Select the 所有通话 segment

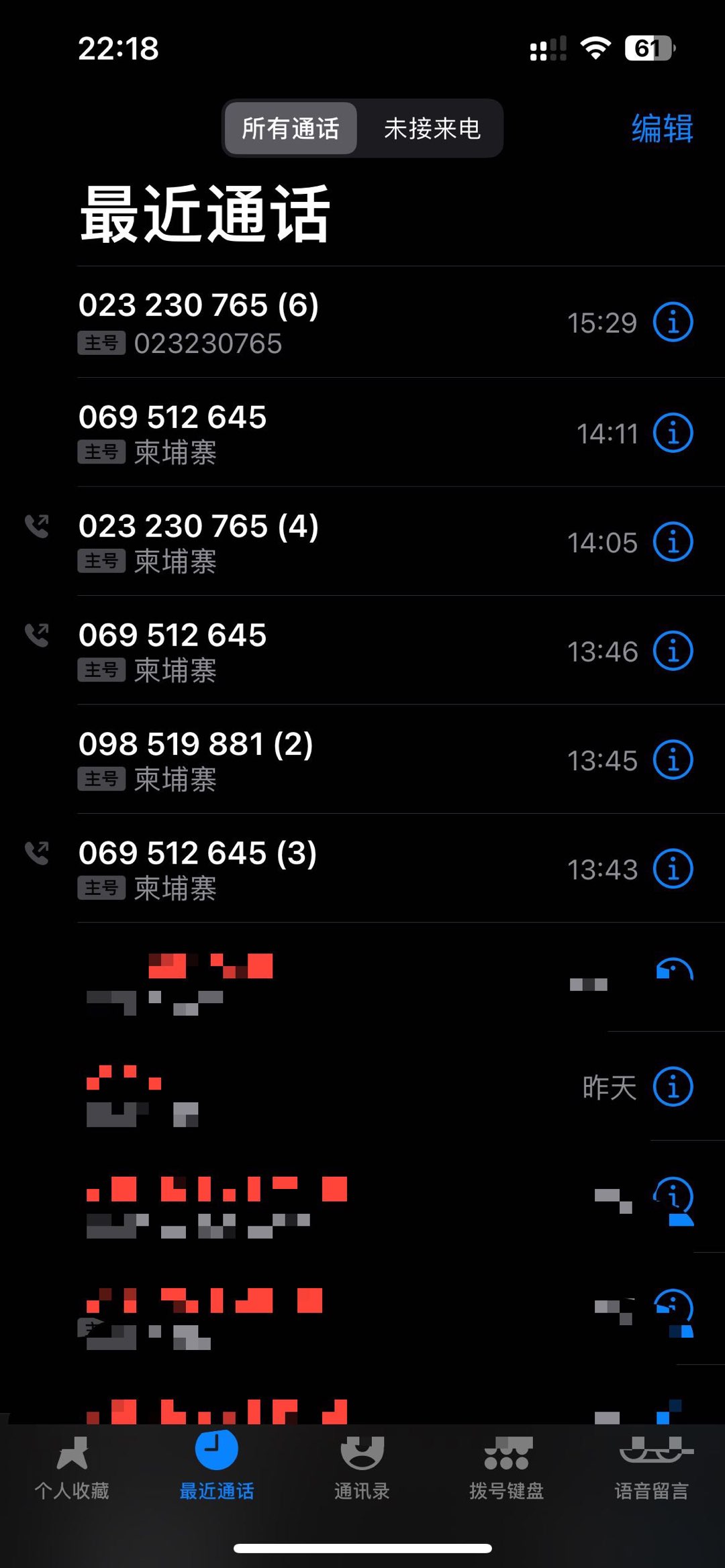(290, 128)
